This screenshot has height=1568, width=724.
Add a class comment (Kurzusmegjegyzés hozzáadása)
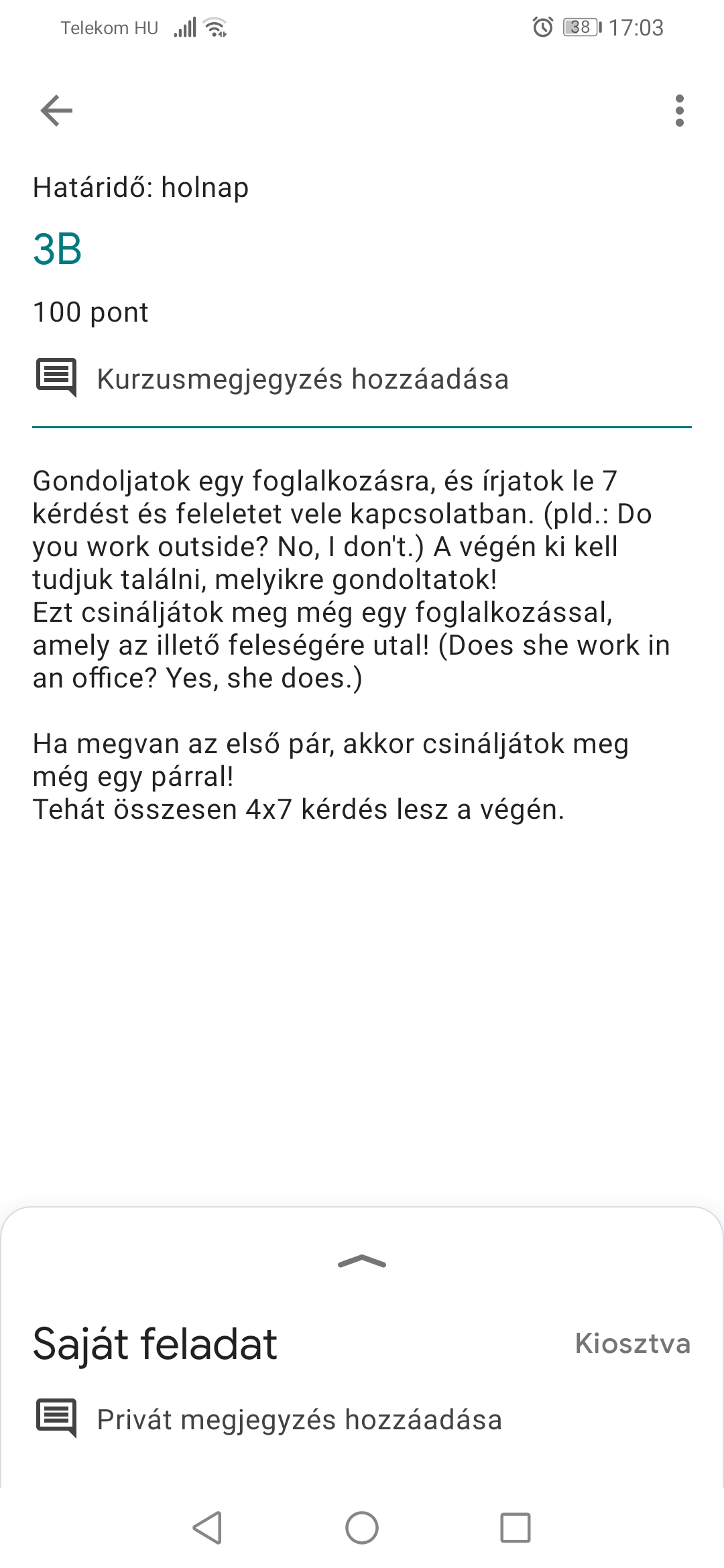[x=302, y=379]
